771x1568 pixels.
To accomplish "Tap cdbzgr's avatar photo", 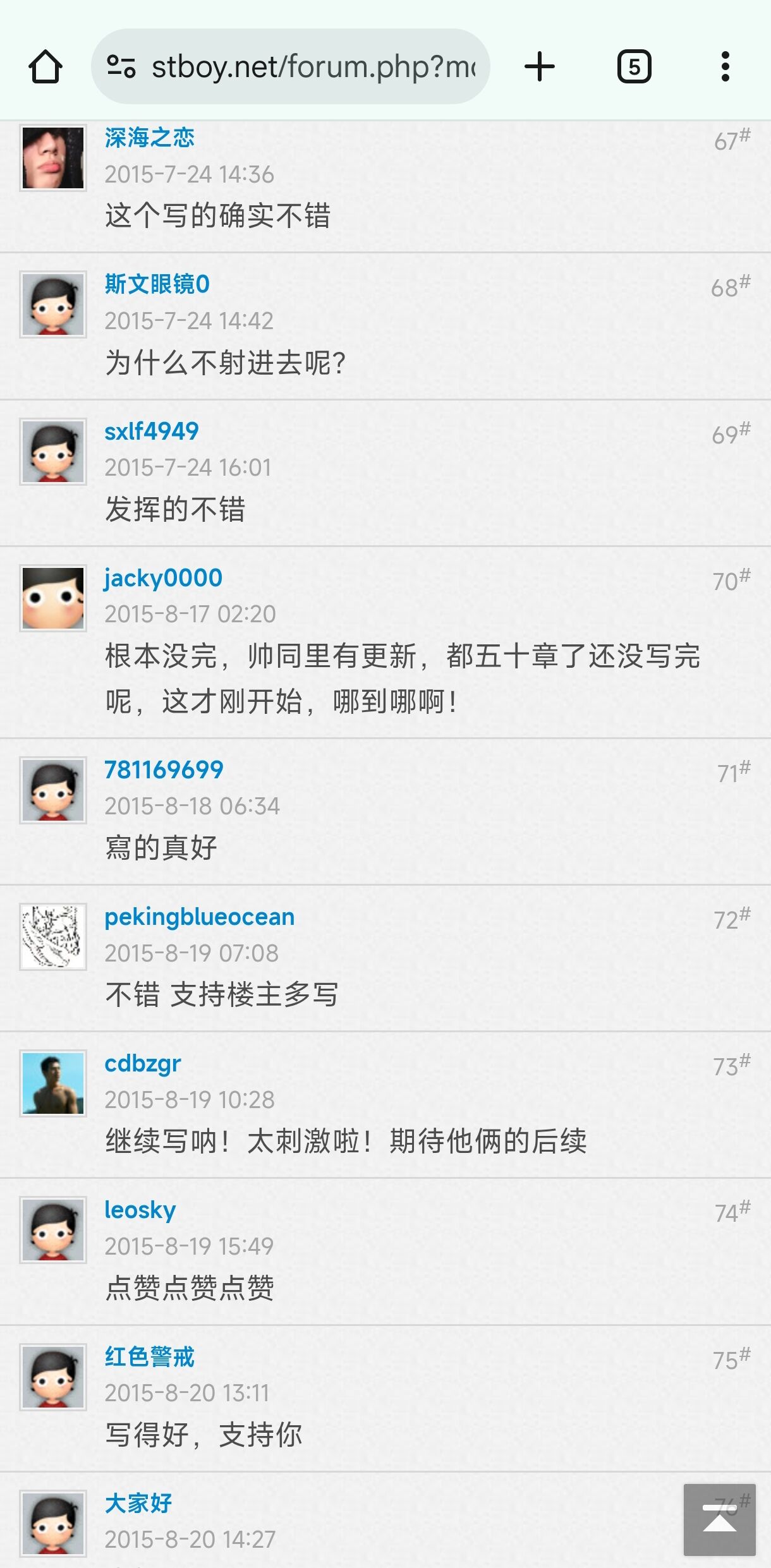I will [x=53, y=1083].
